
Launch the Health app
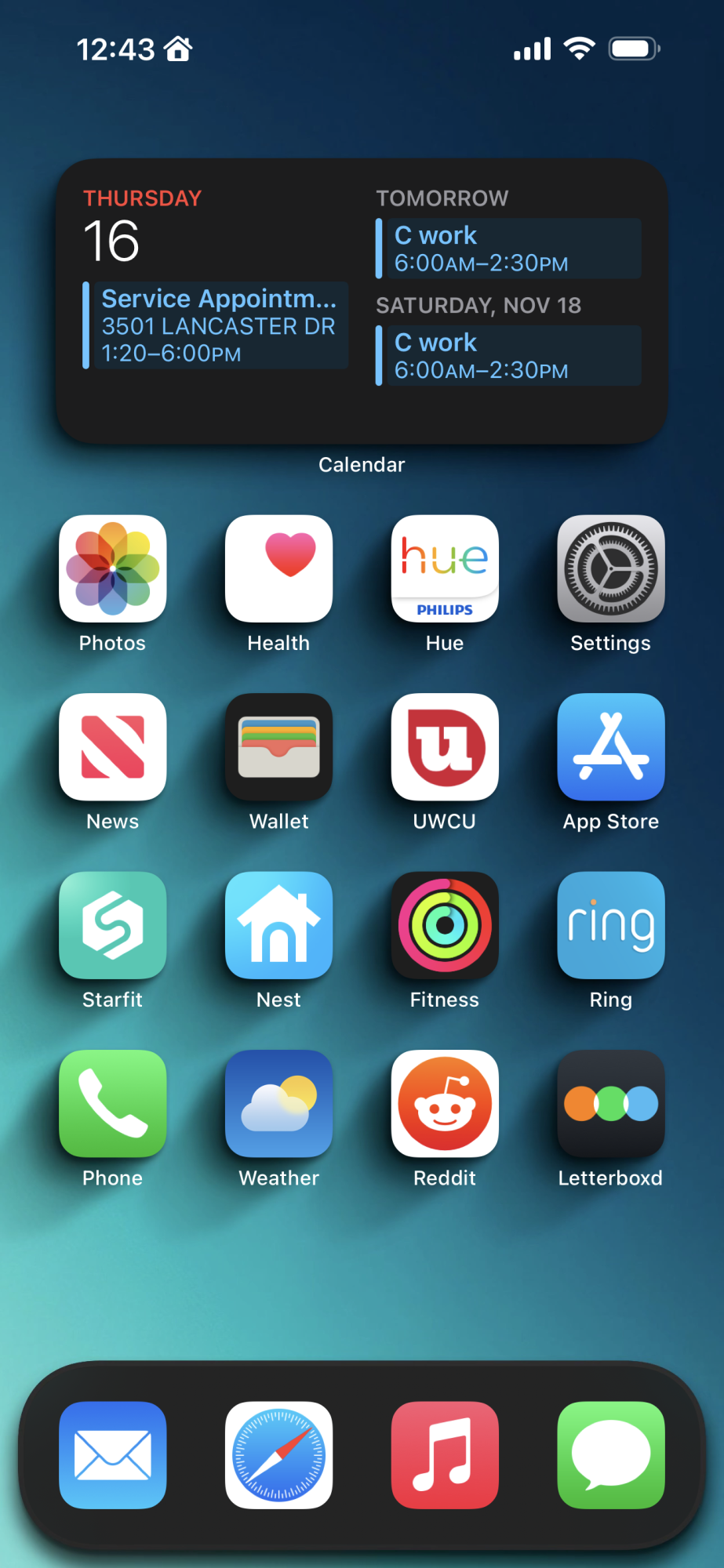tap(278, 569)
